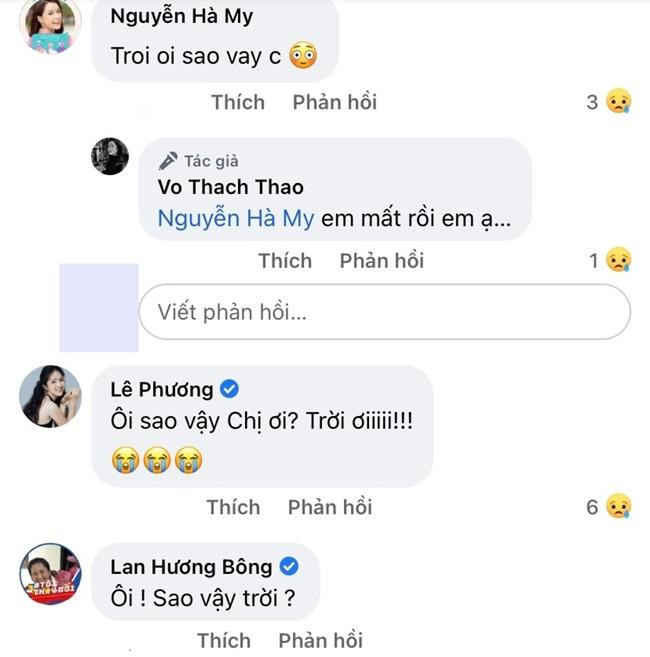Like Lan Hương Bông's comment

coord(224,640)
